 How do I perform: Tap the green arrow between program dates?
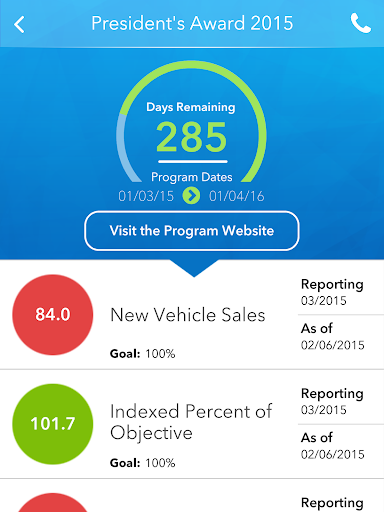[x=191, y=196]
